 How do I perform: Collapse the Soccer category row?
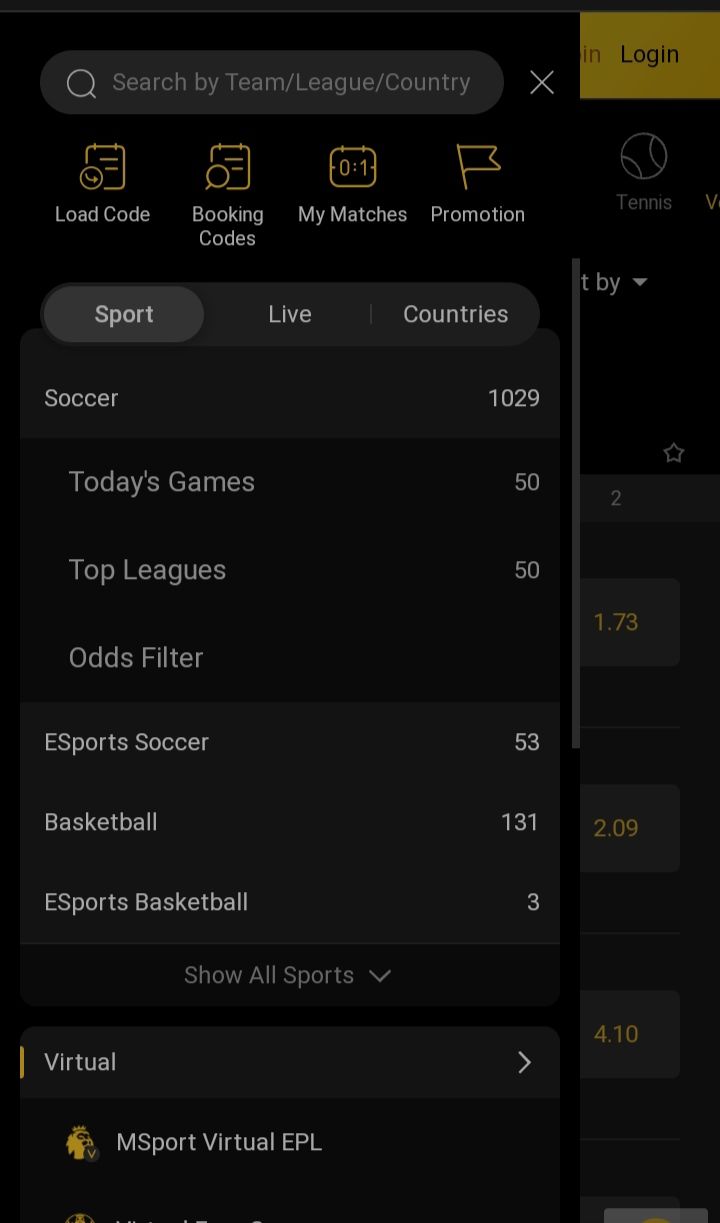coord(290,398)
